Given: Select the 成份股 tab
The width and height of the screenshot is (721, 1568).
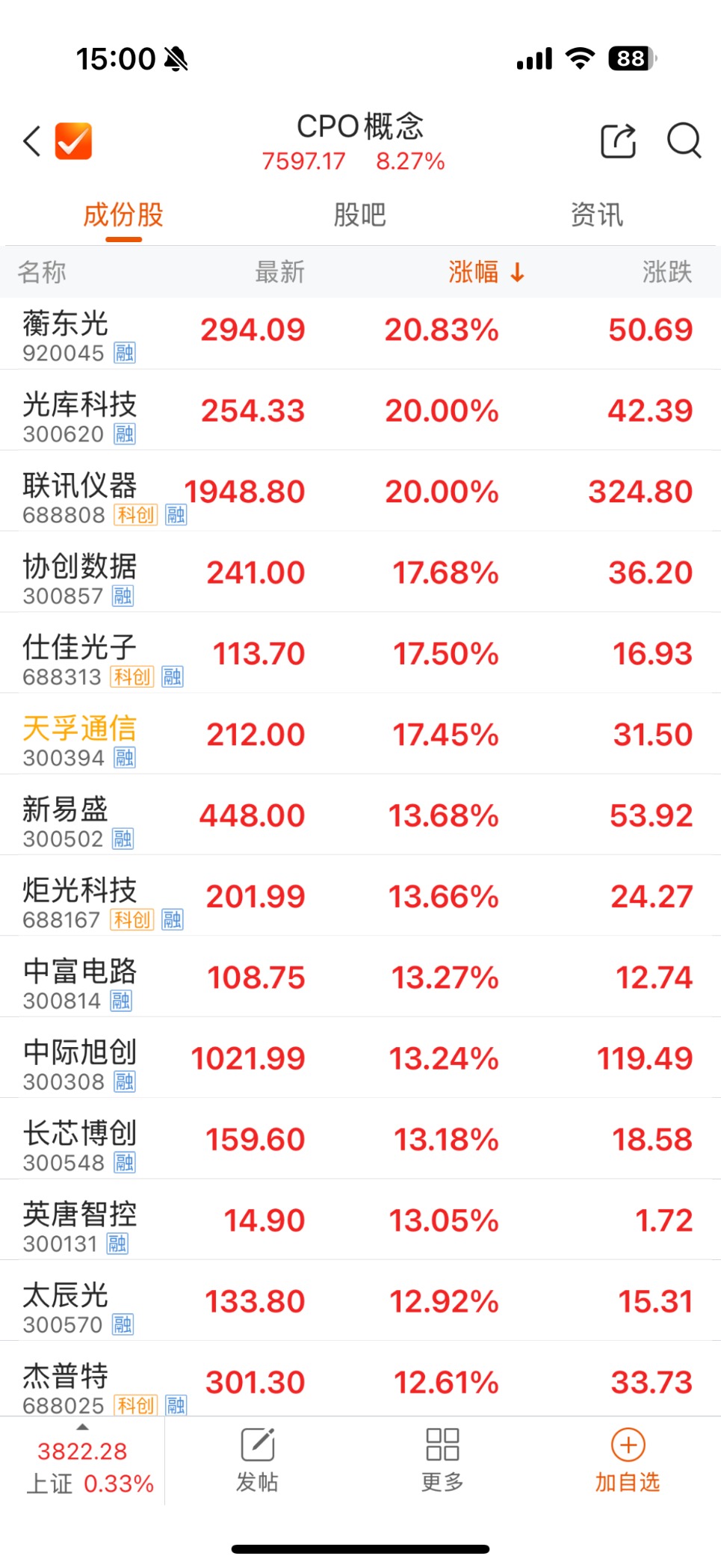Looking at the screenshot, I should [123, 215].
